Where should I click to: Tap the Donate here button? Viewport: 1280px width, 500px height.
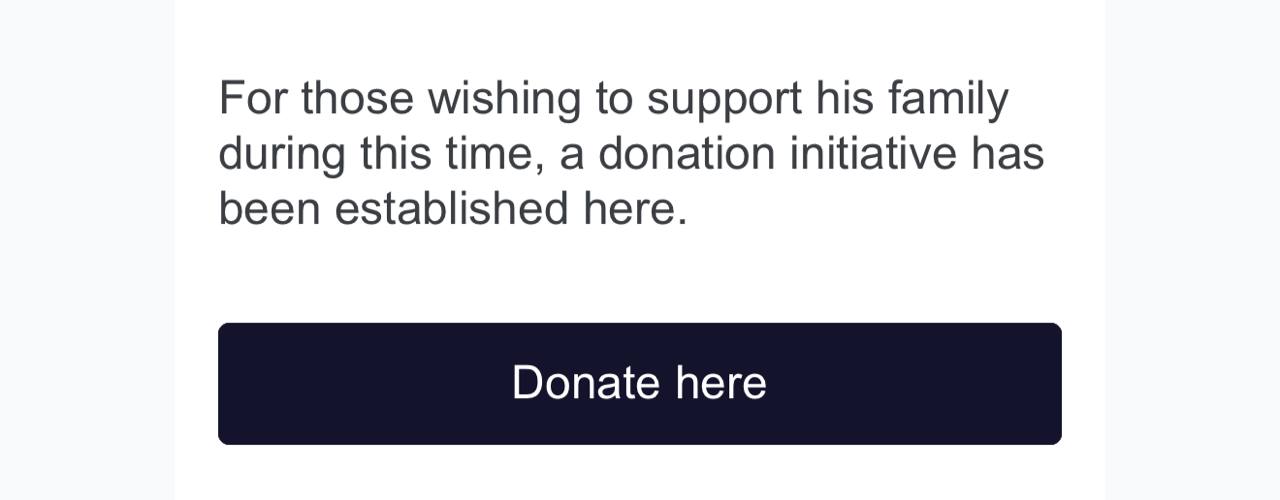[639, 383]
